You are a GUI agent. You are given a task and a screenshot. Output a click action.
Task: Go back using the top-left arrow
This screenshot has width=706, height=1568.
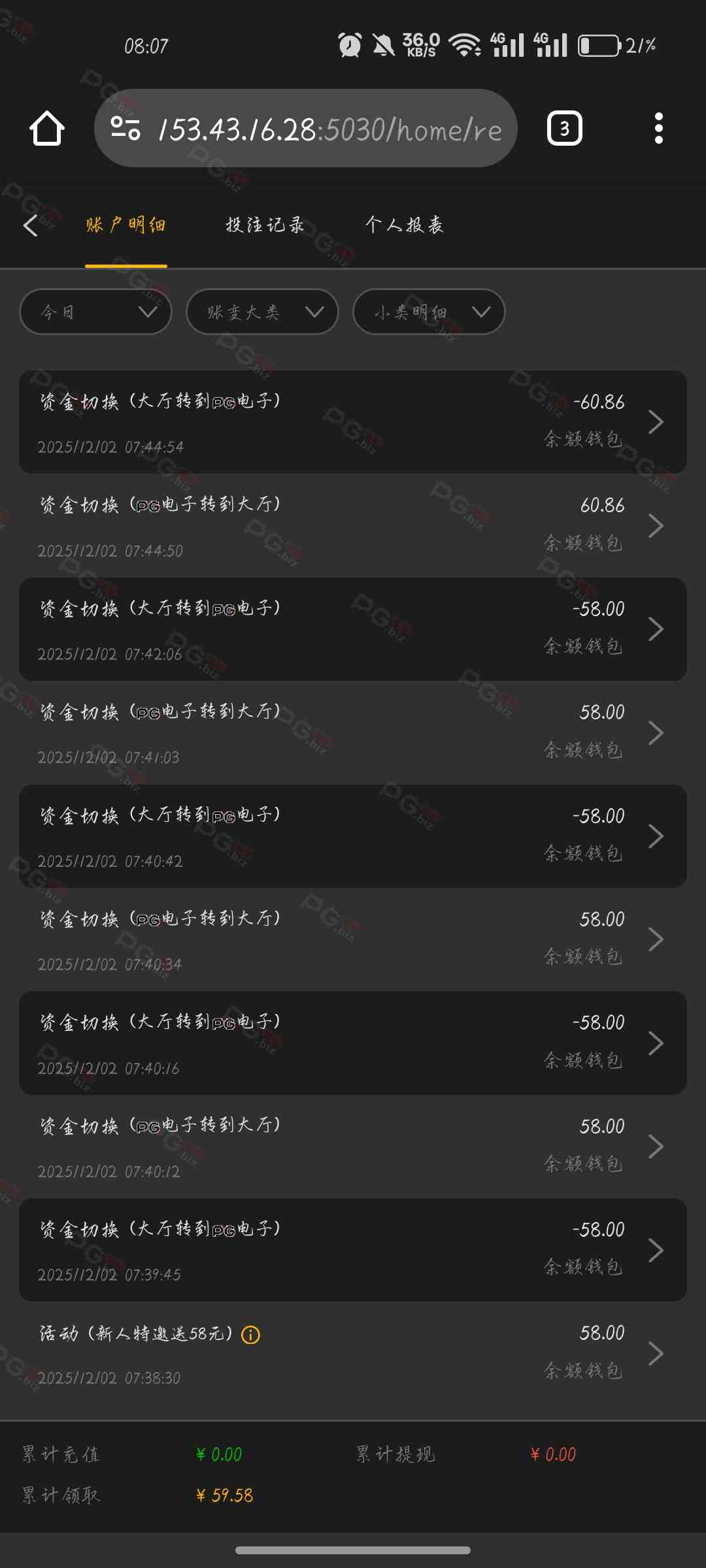click(x=31, y=225)
